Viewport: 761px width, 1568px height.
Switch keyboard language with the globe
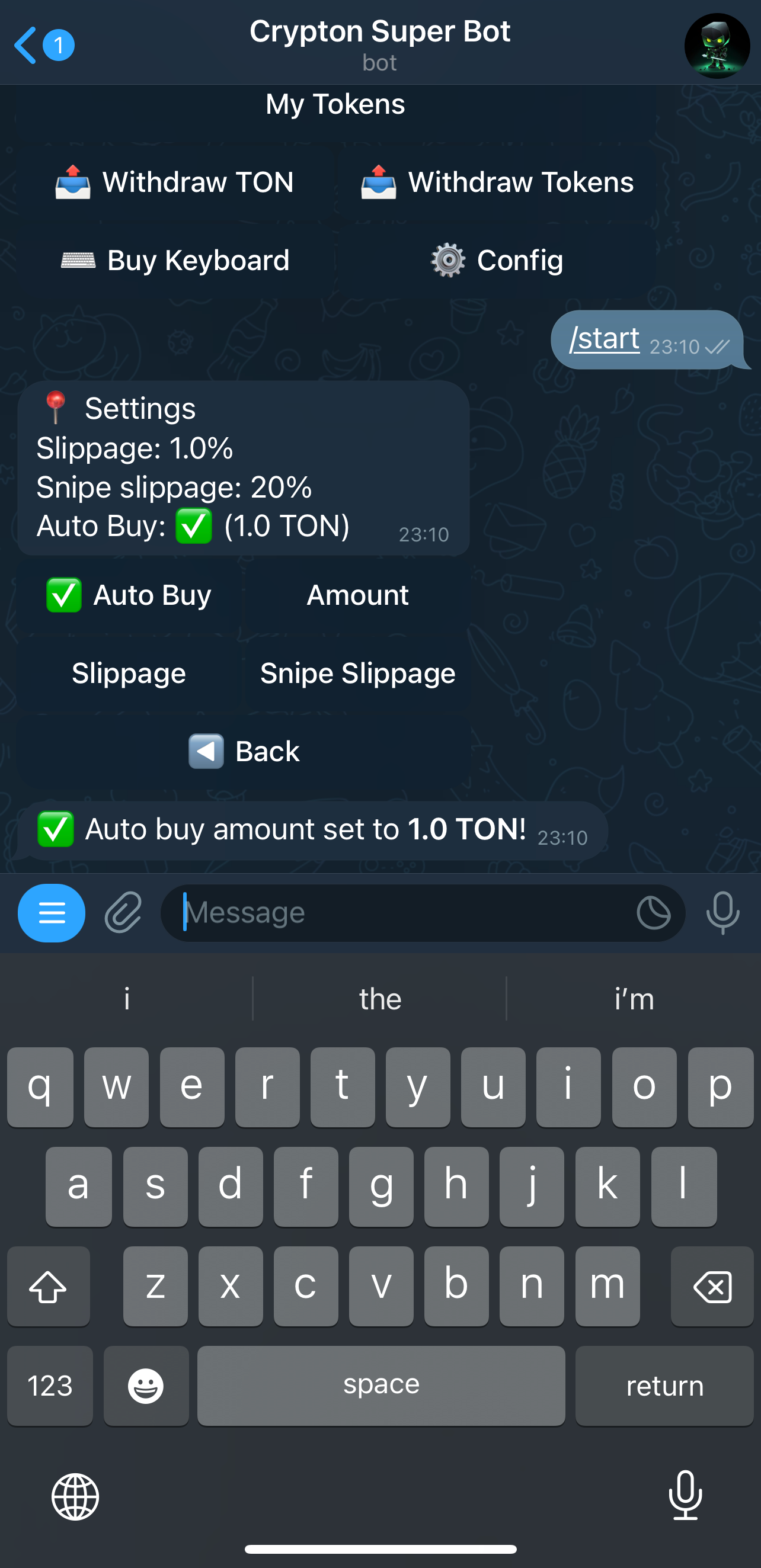[x=75, y=1497]
